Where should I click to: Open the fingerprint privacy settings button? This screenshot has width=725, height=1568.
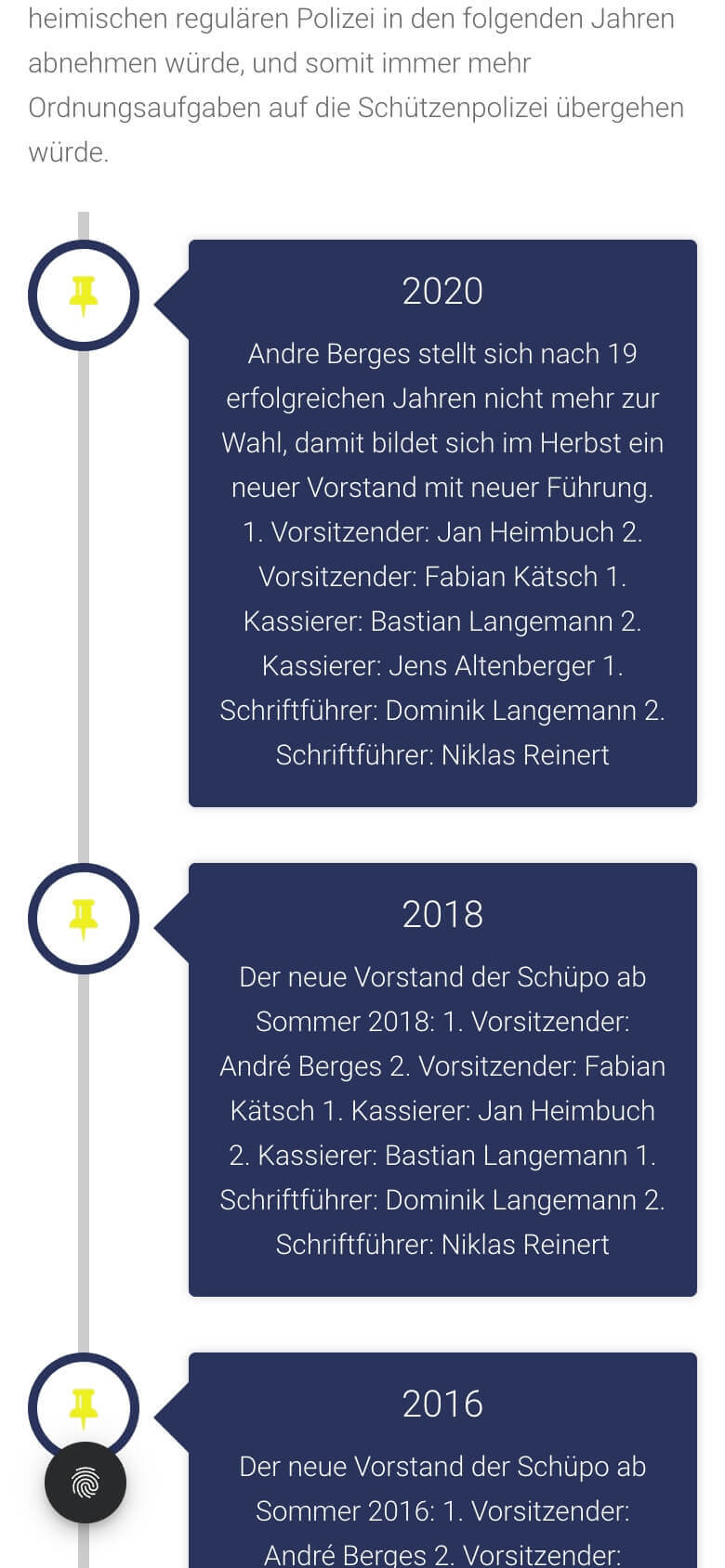pos(86,1483)
